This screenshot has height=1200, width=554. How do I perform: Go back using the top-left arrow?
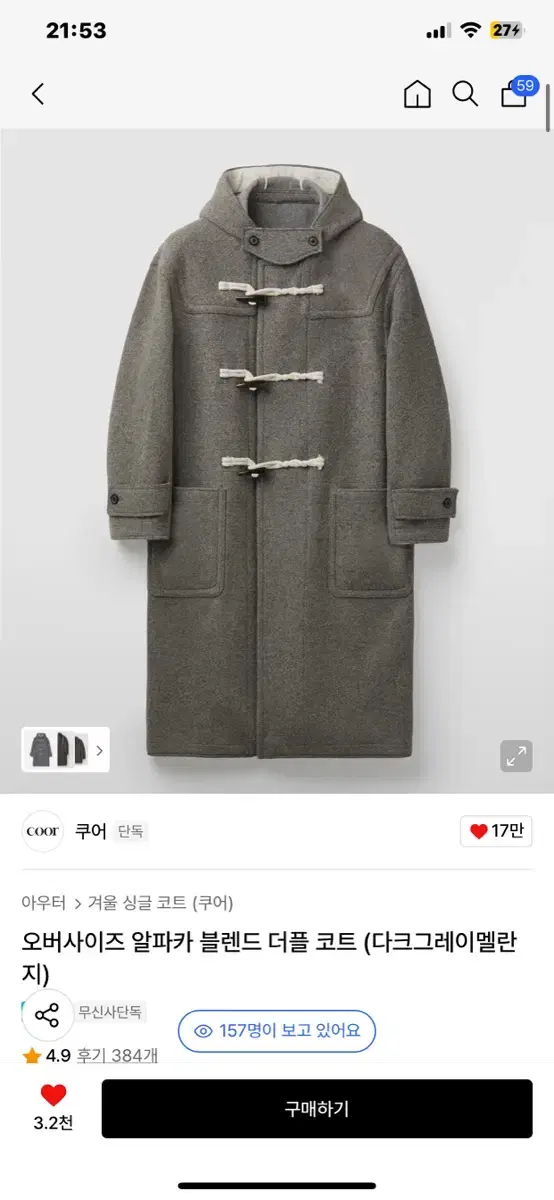[x=38, y=94]
